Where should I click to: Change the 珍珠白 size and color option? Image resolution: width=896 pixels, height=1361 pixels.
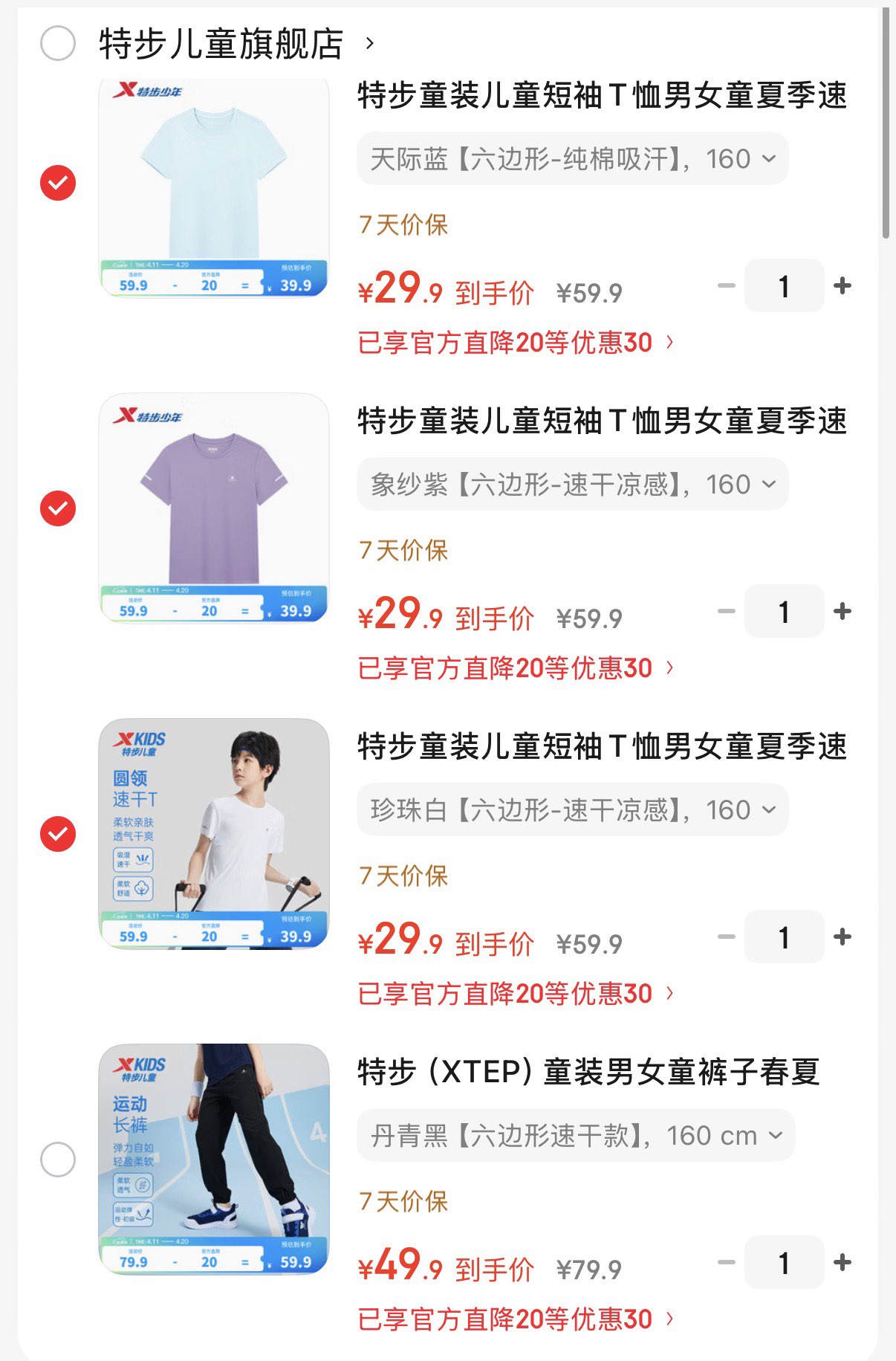(572, 810)
